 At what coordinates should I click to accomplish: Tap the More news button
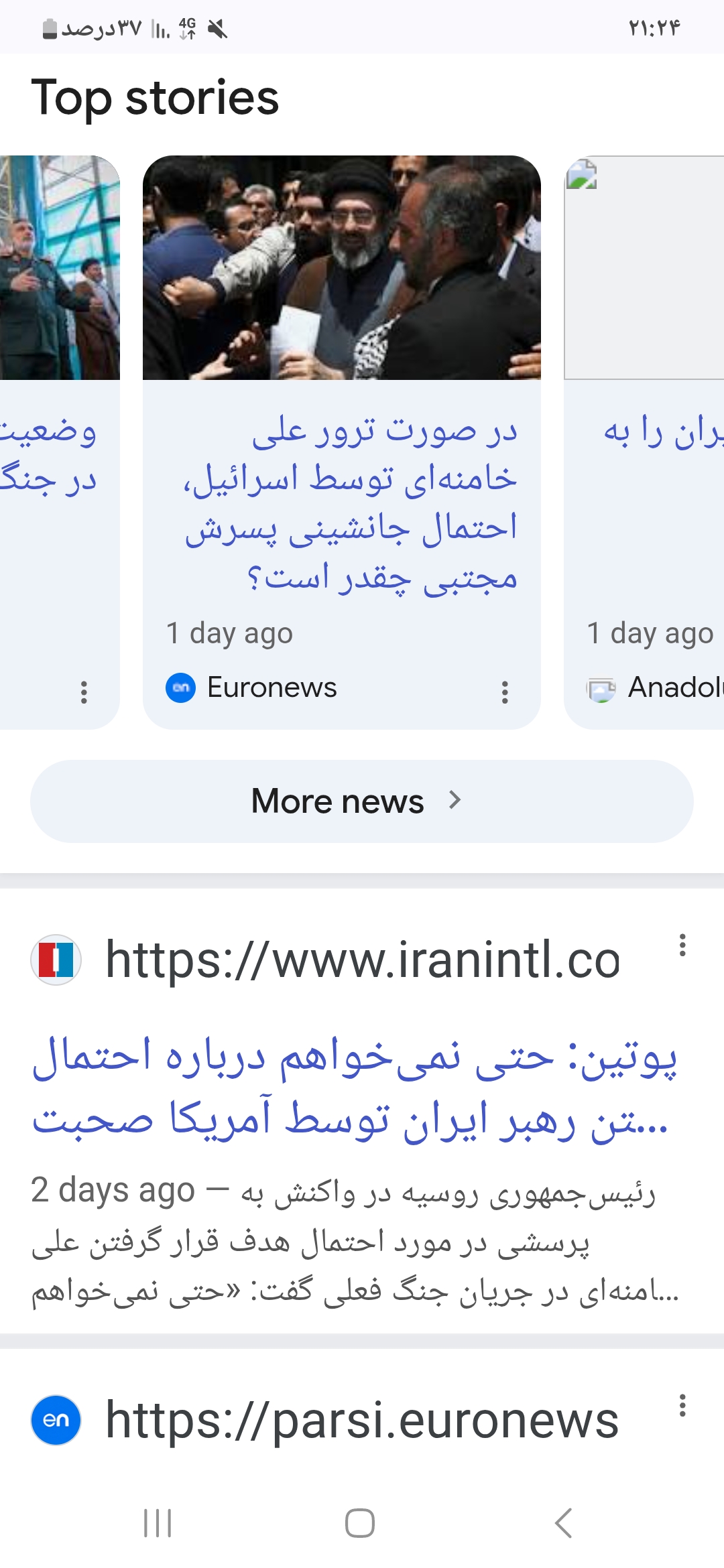(x=362, y=801)
